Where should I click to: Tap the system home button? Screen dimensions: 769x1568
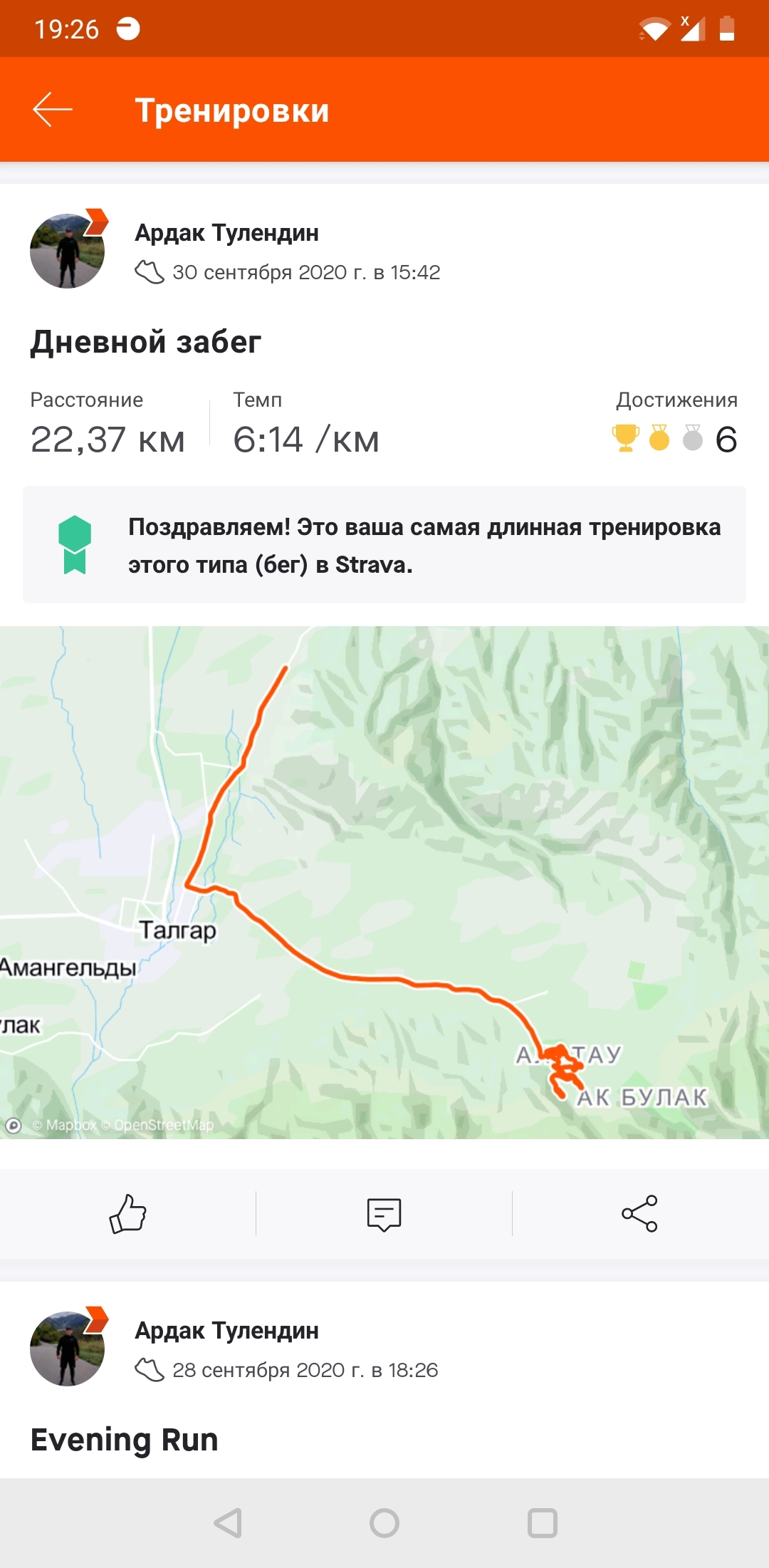[384, 1523]
